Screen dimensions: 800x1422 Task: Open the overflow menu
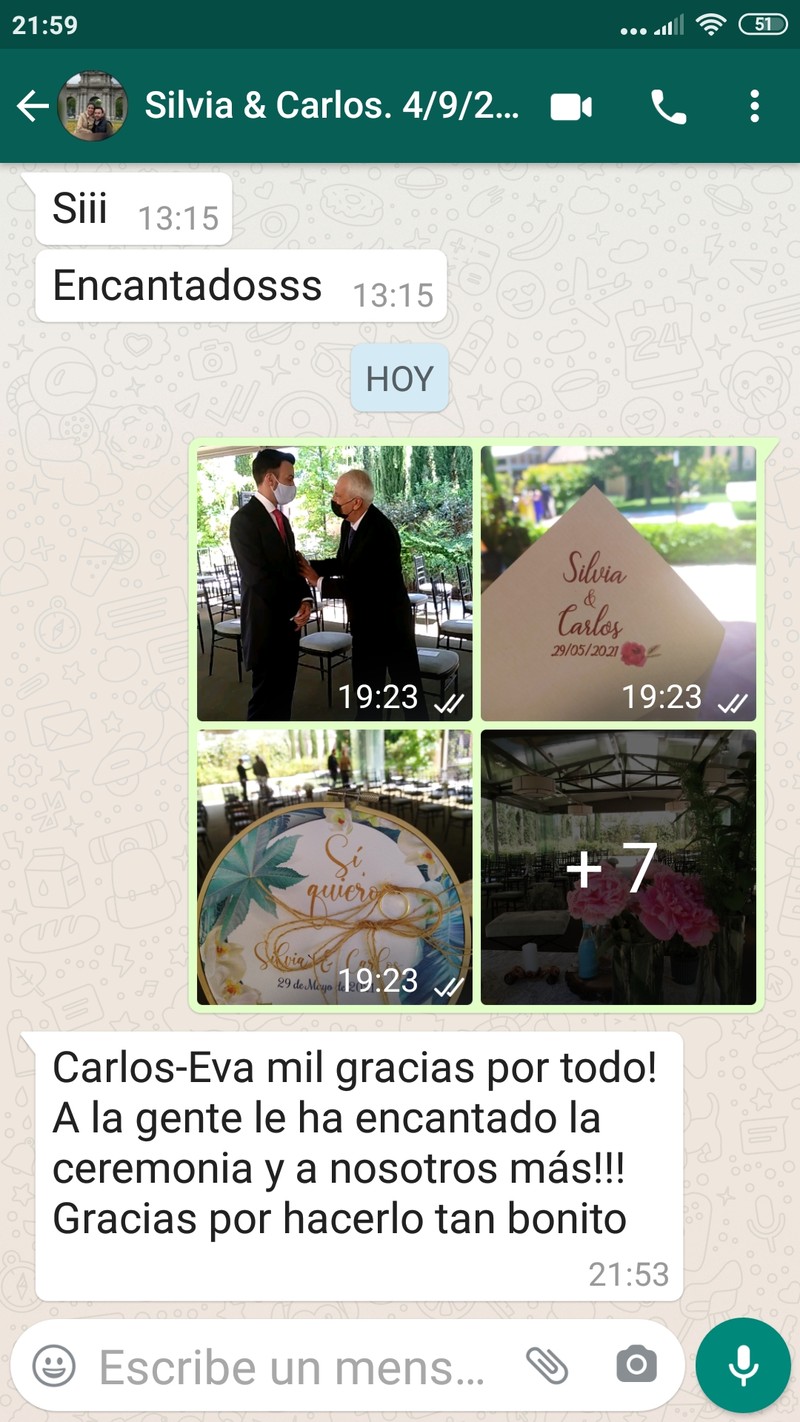754,106
